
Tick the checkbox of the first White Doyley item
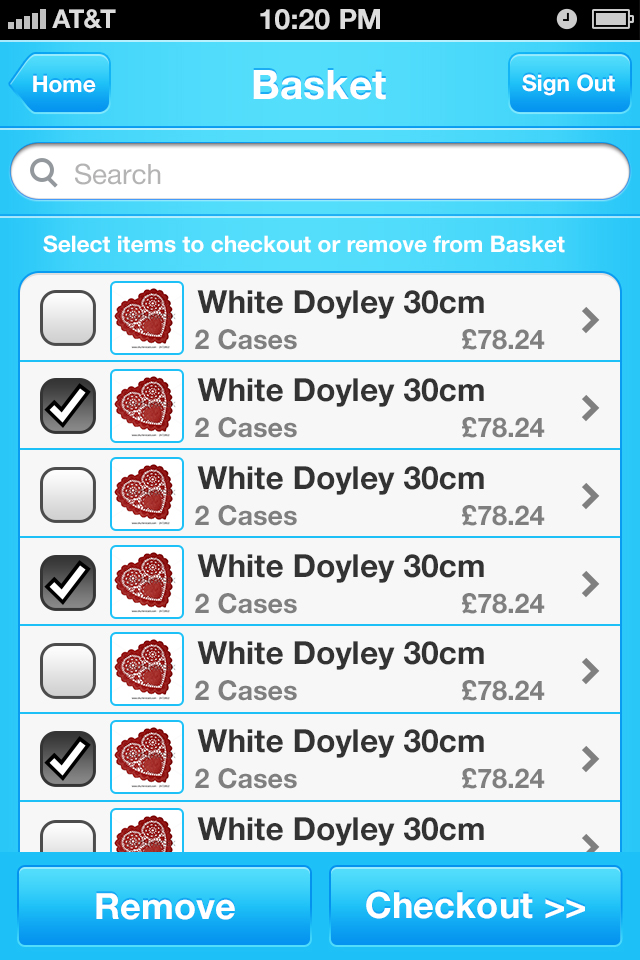[x=68, y=318]
